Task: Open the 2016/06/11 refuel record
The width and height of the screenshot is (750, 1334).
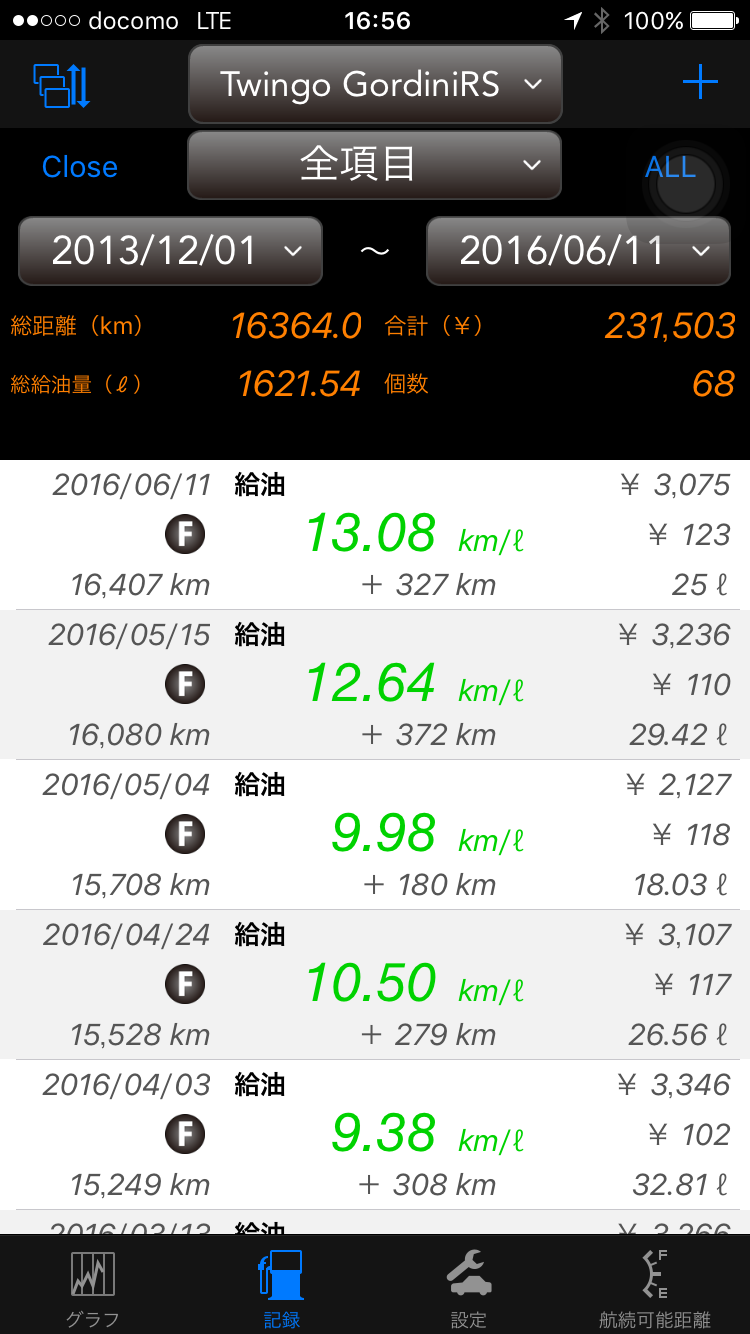Action: (375, 535)
